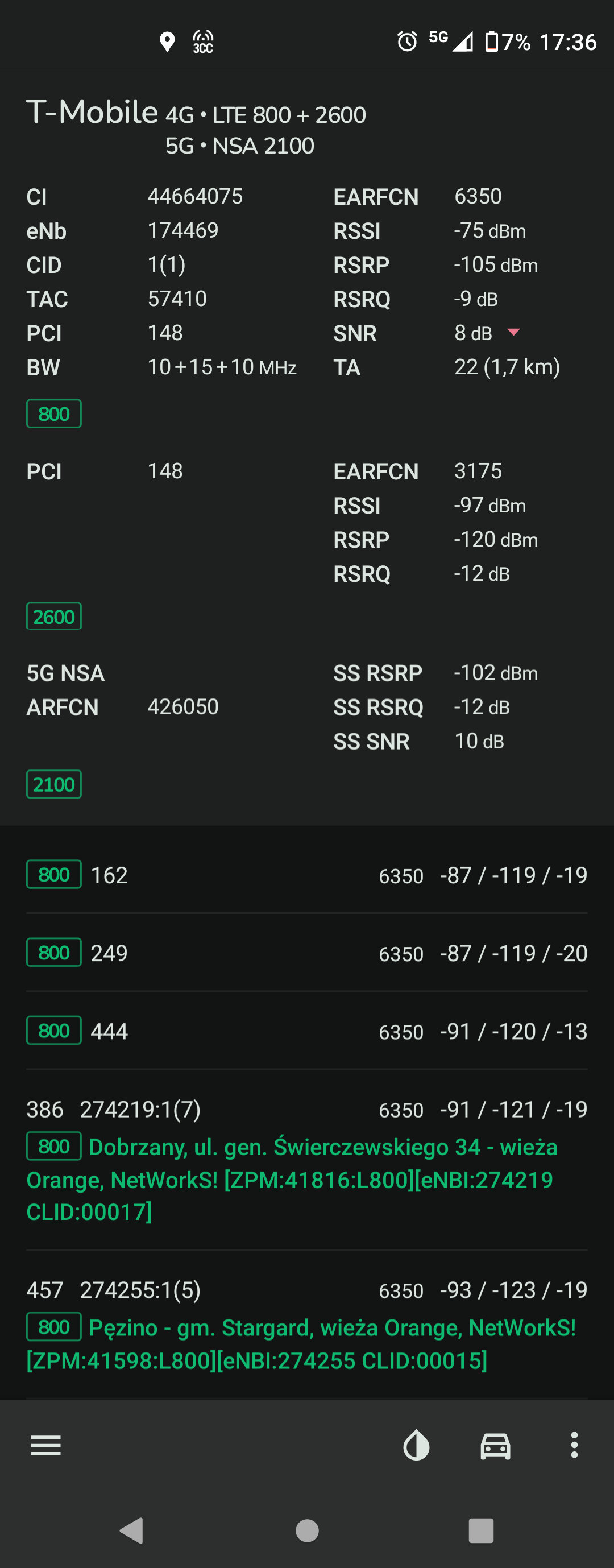The image size is (614, 1568).
Task: Tap the 800 chip on PCI 162 row
Action: tap(53, 875)
